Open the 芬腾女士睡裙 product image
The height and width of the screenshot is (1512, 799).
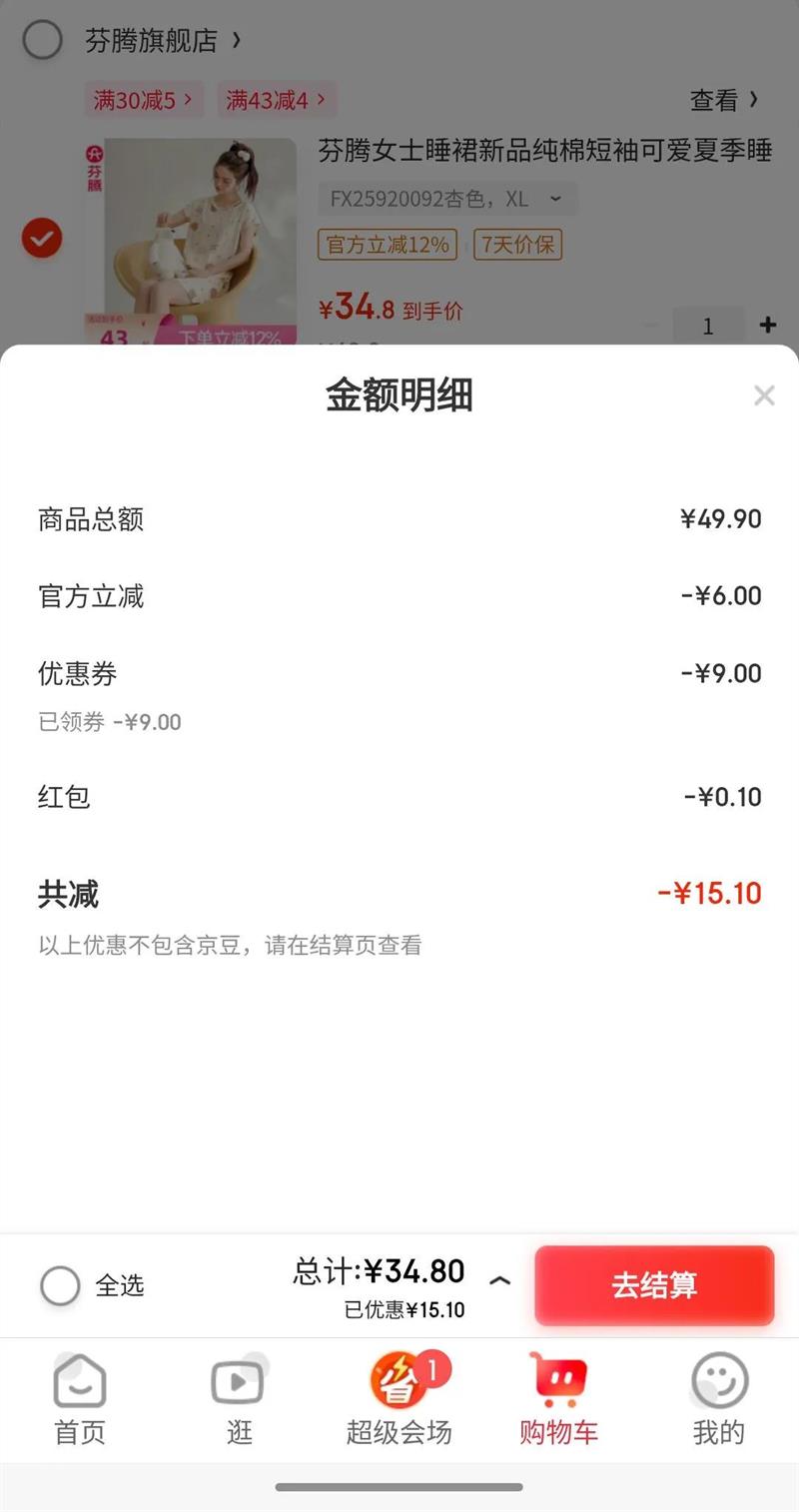click(190, 242)
